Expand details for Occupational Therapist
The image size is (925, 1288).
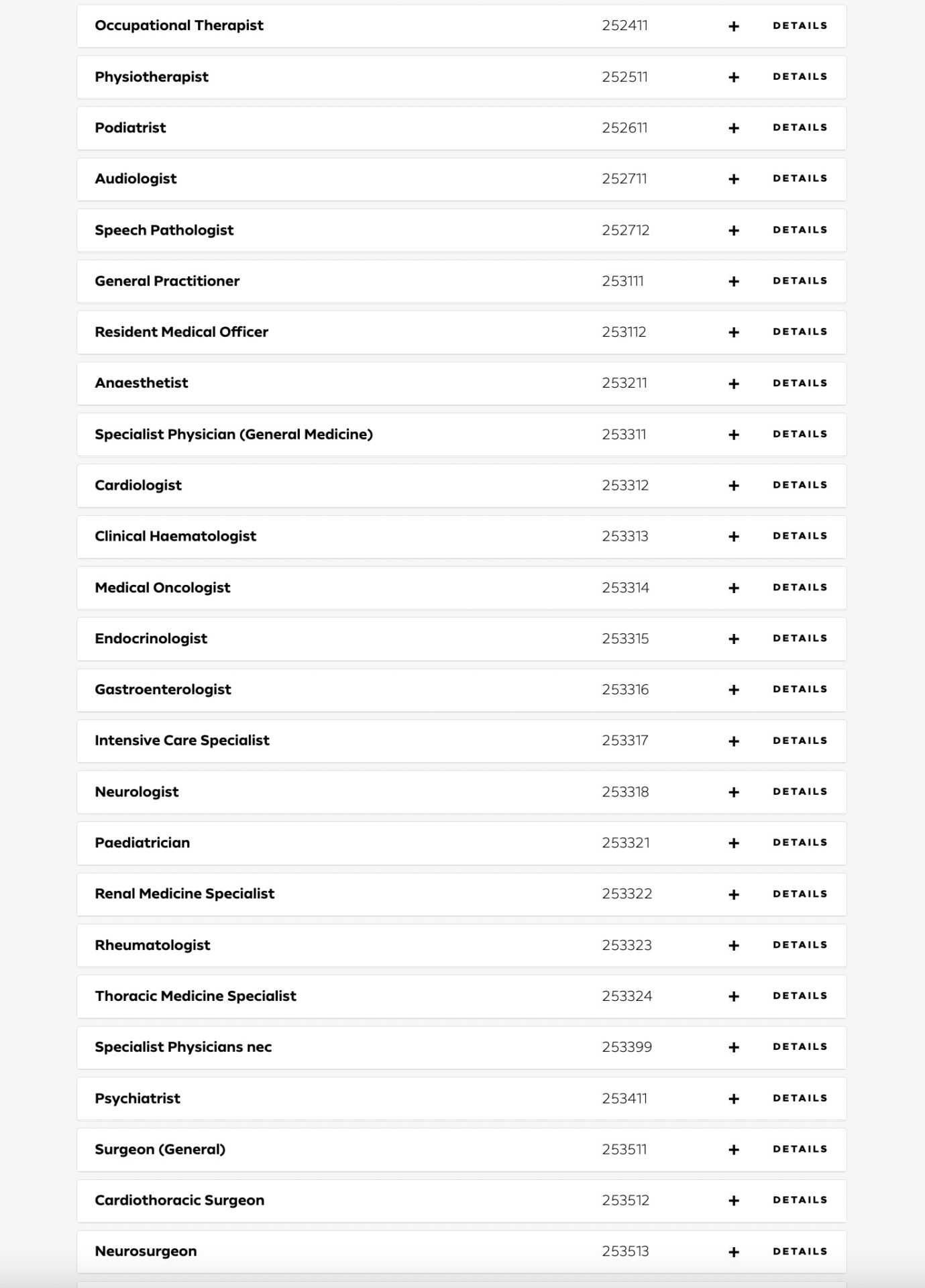[x=734, y=25]
